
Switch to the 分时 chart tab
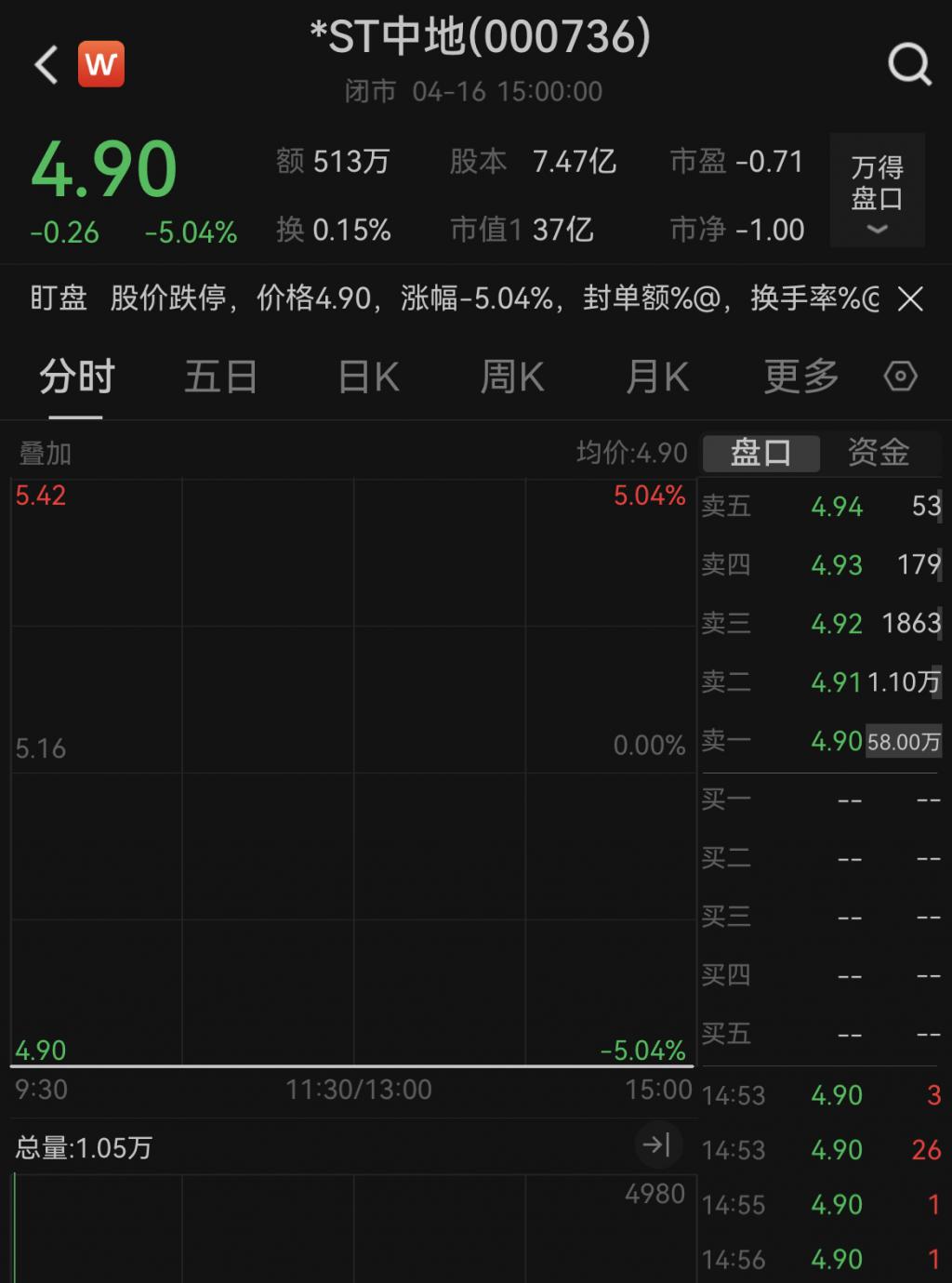pyautogui.click(x=76, y=377)
